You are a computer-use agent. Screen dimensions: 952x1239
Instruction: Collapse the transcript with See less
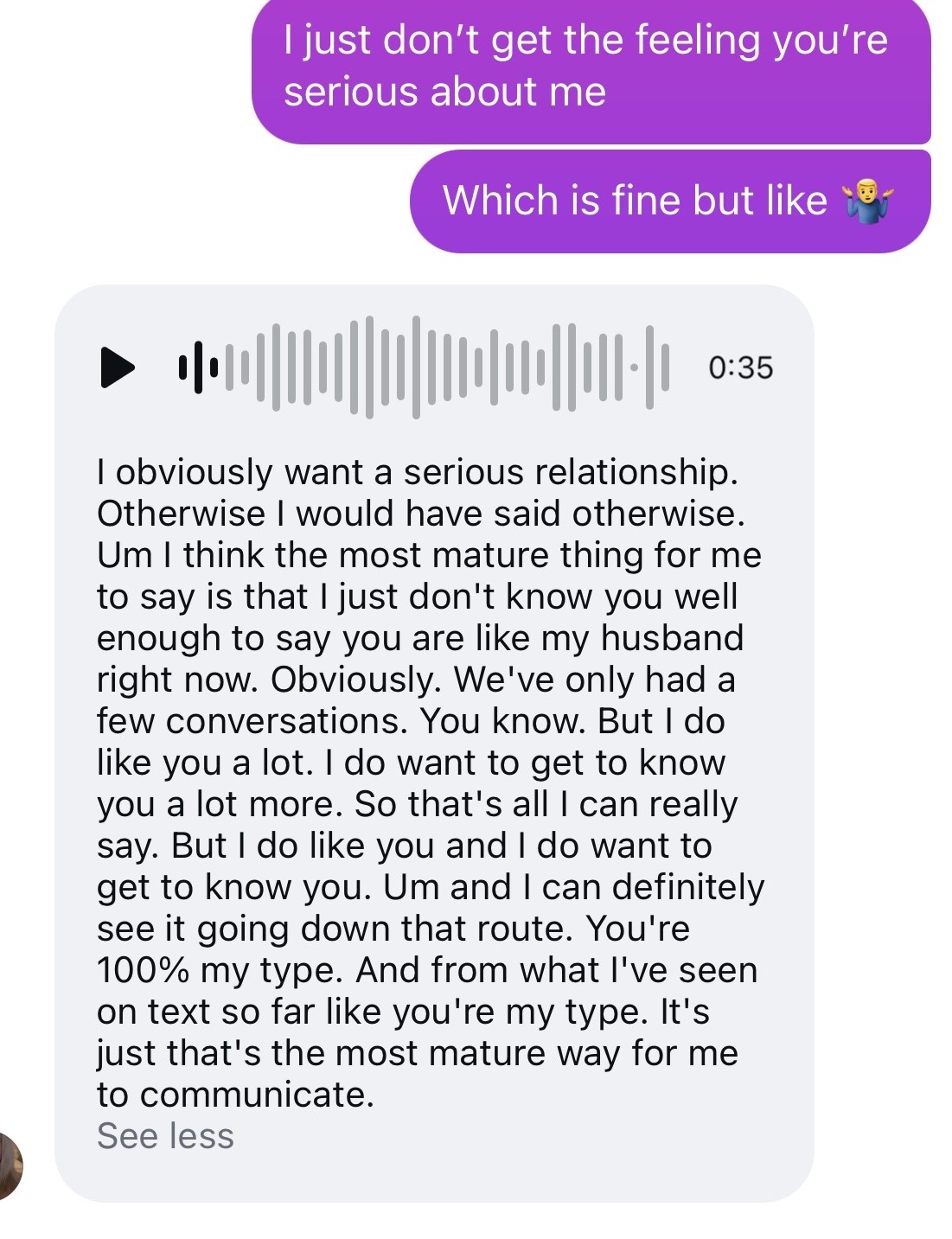165,1136
